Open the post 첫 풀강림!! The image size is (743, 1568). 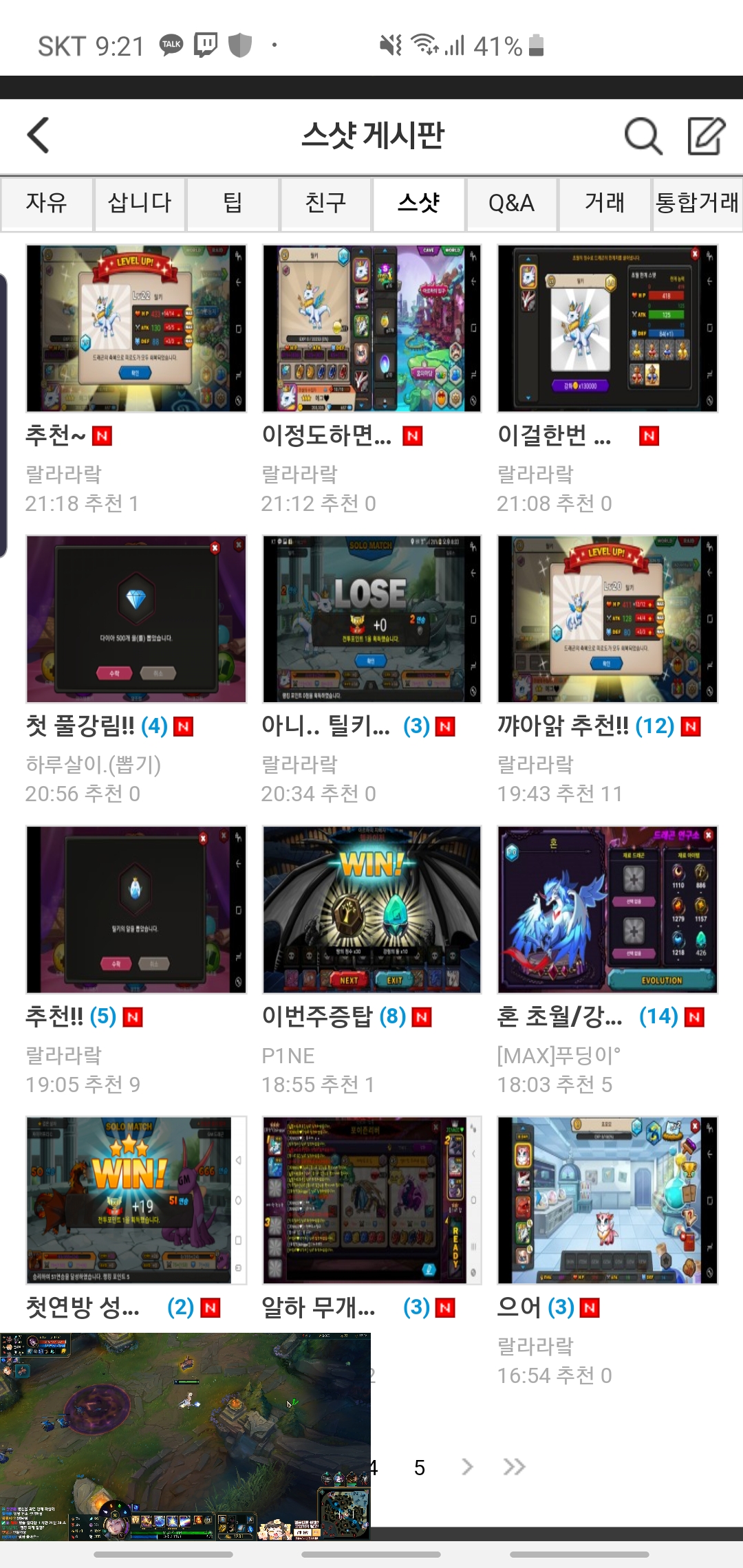tap(136, 619)
